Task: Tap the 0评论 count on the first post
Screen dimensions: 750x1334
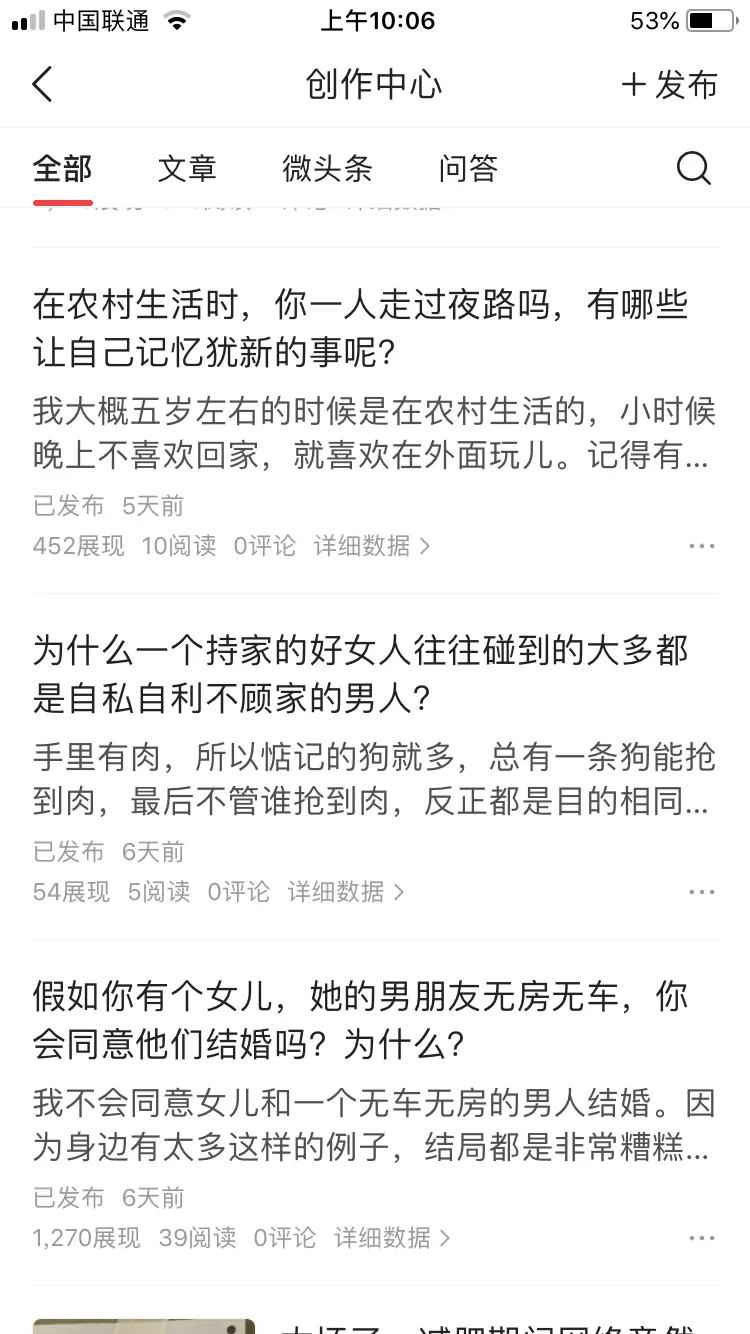Action: tap(266, 547)
